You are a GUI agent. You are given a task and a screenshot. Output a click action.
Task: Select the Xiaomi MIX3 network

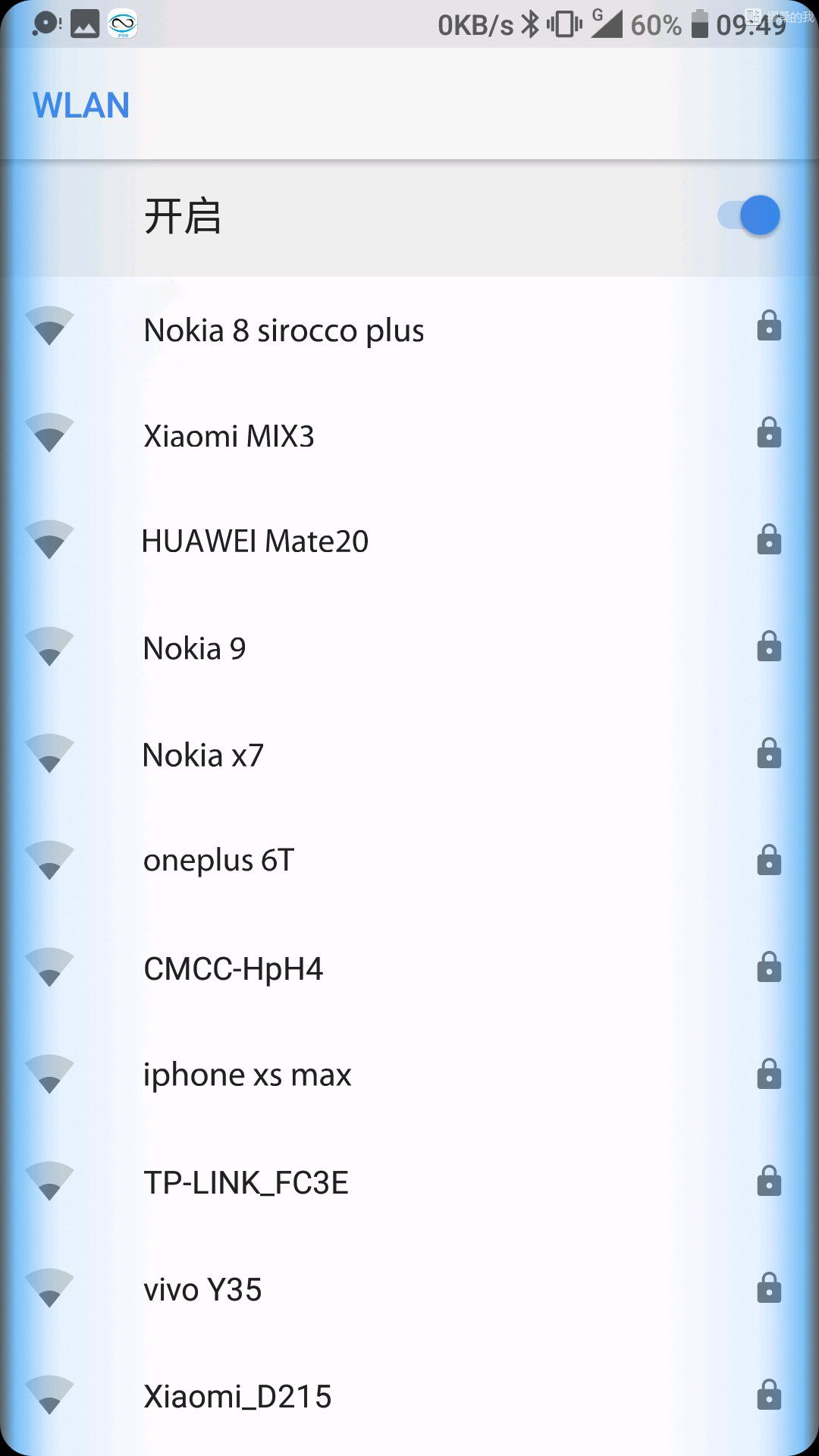[409, 436]
